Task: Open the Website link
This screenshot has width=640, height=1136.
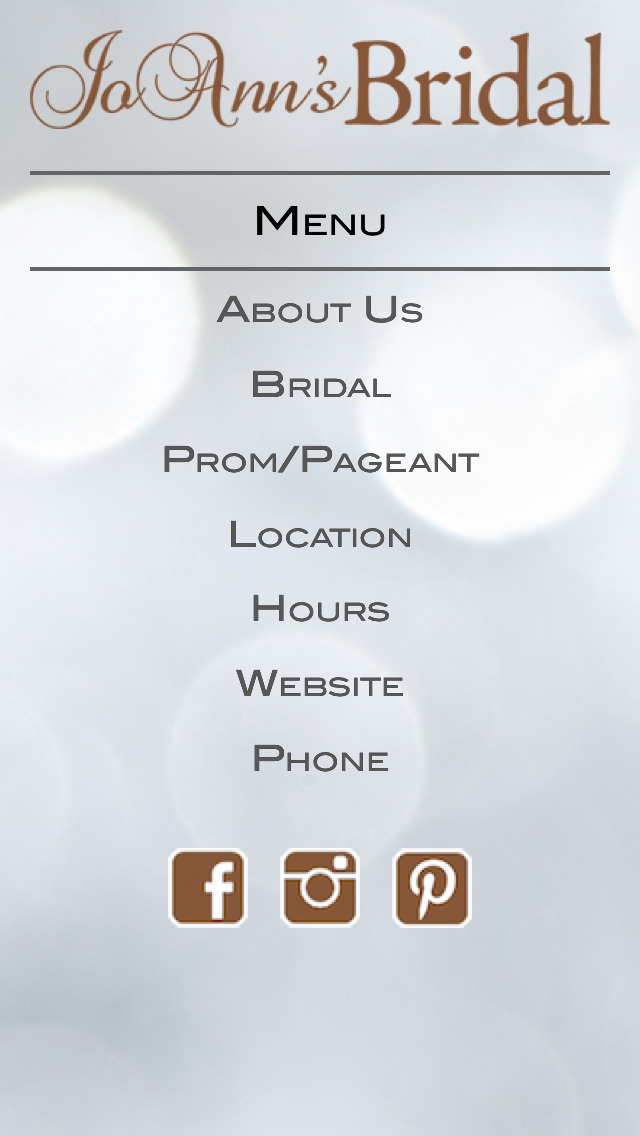Action: pos(320,683)
